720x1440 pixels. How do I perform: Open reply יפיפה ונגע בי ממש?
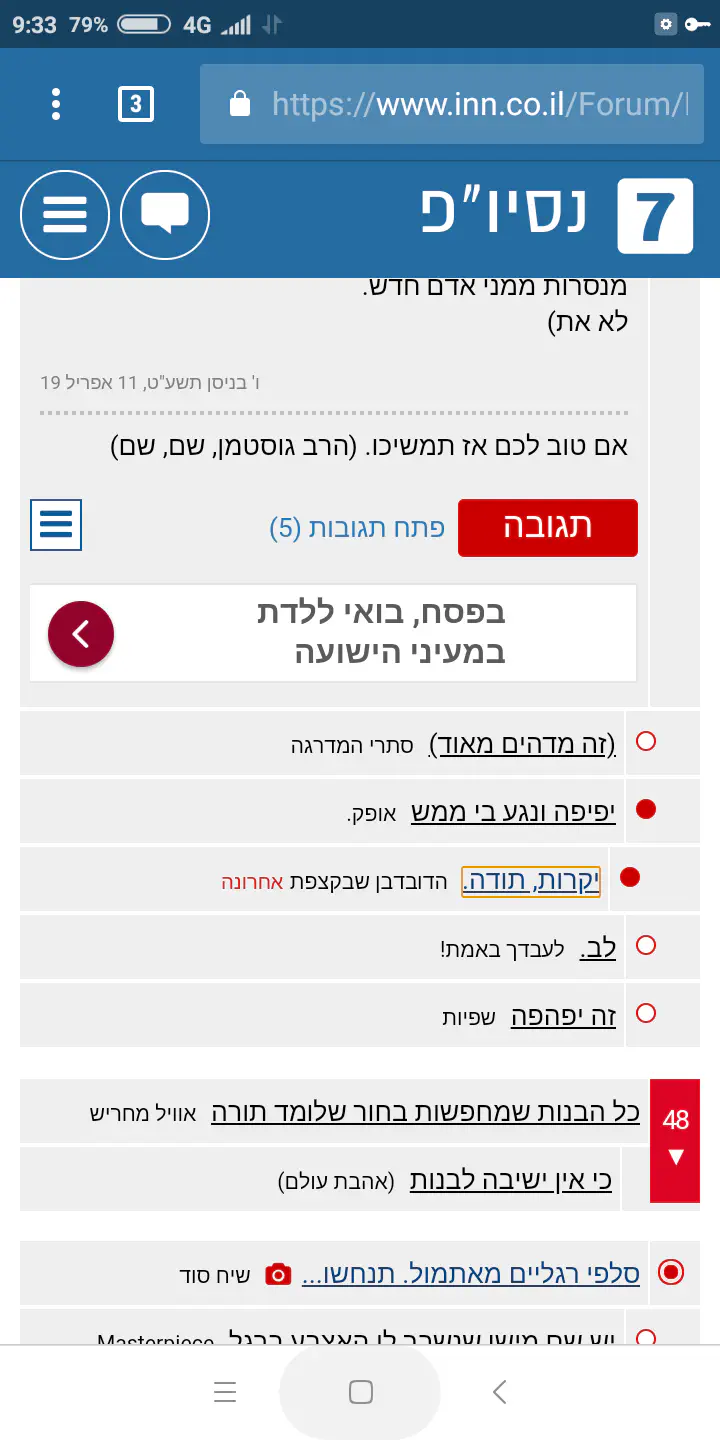[513, 811]
